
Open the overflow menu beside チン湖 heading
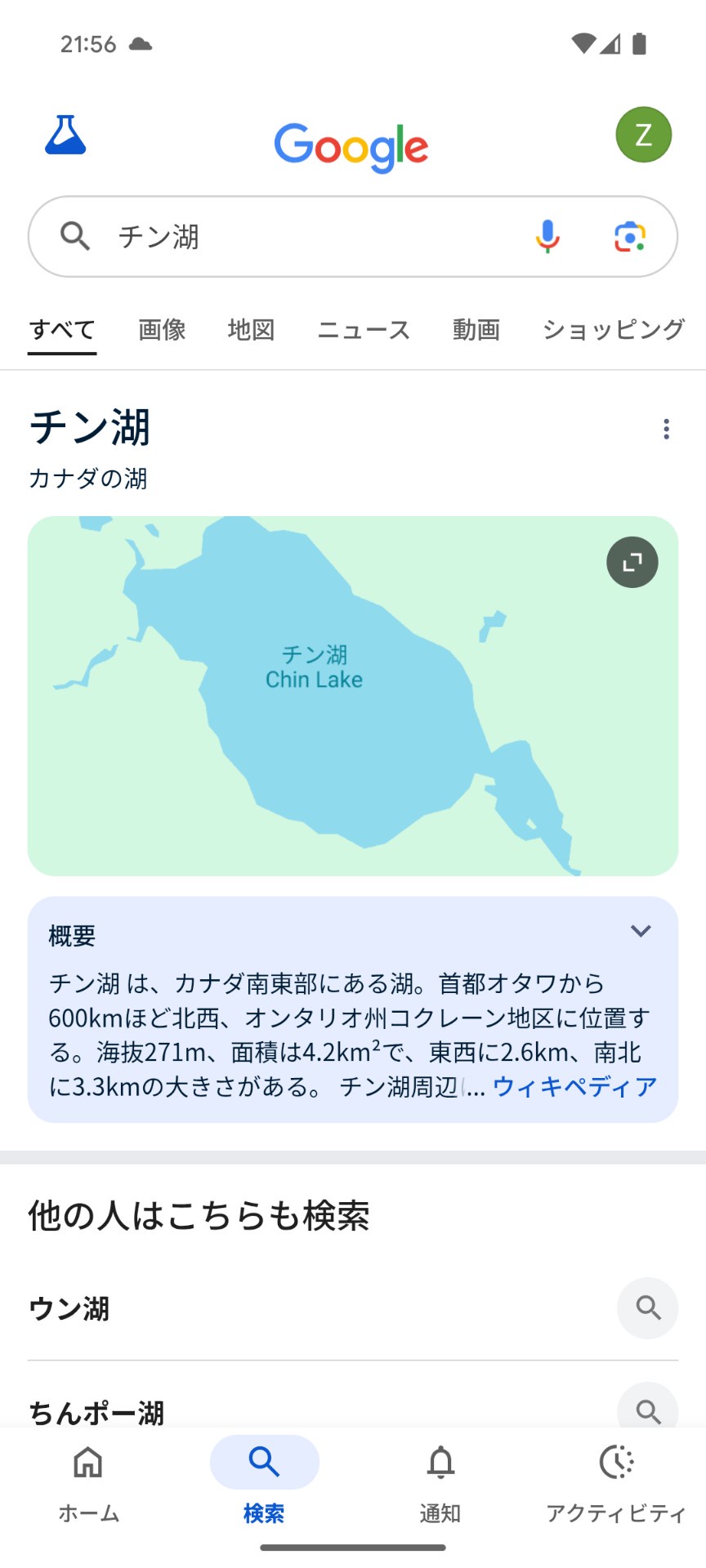(x=667, y=429)
